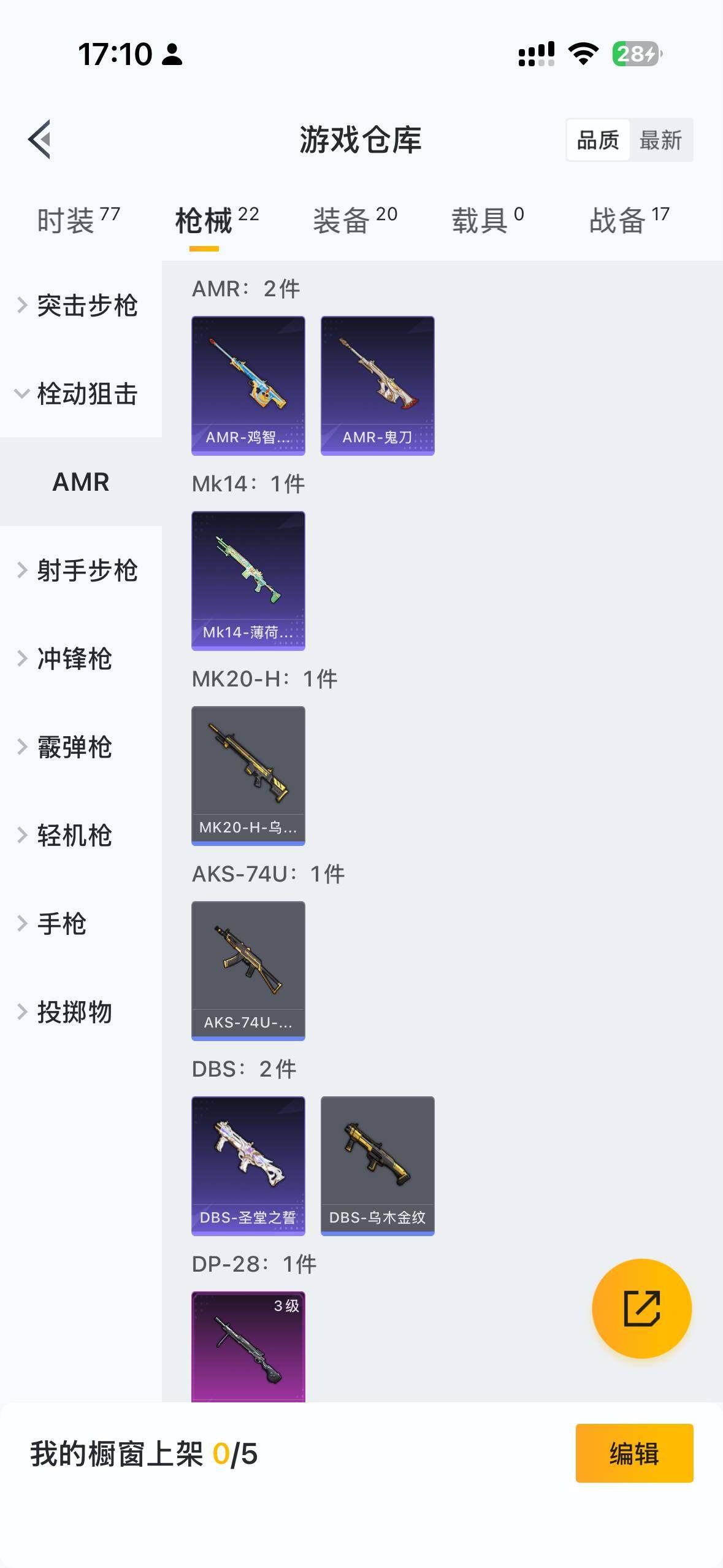Tap the 编辑 button for showcase

(634, 1453)
